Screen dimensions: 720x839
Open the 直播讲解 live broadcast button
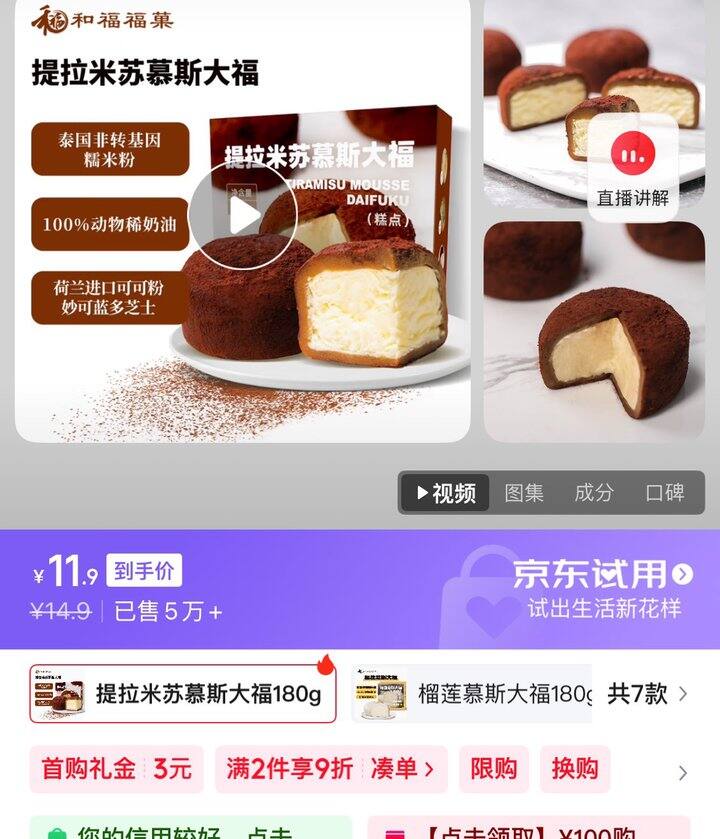[632, 166]
